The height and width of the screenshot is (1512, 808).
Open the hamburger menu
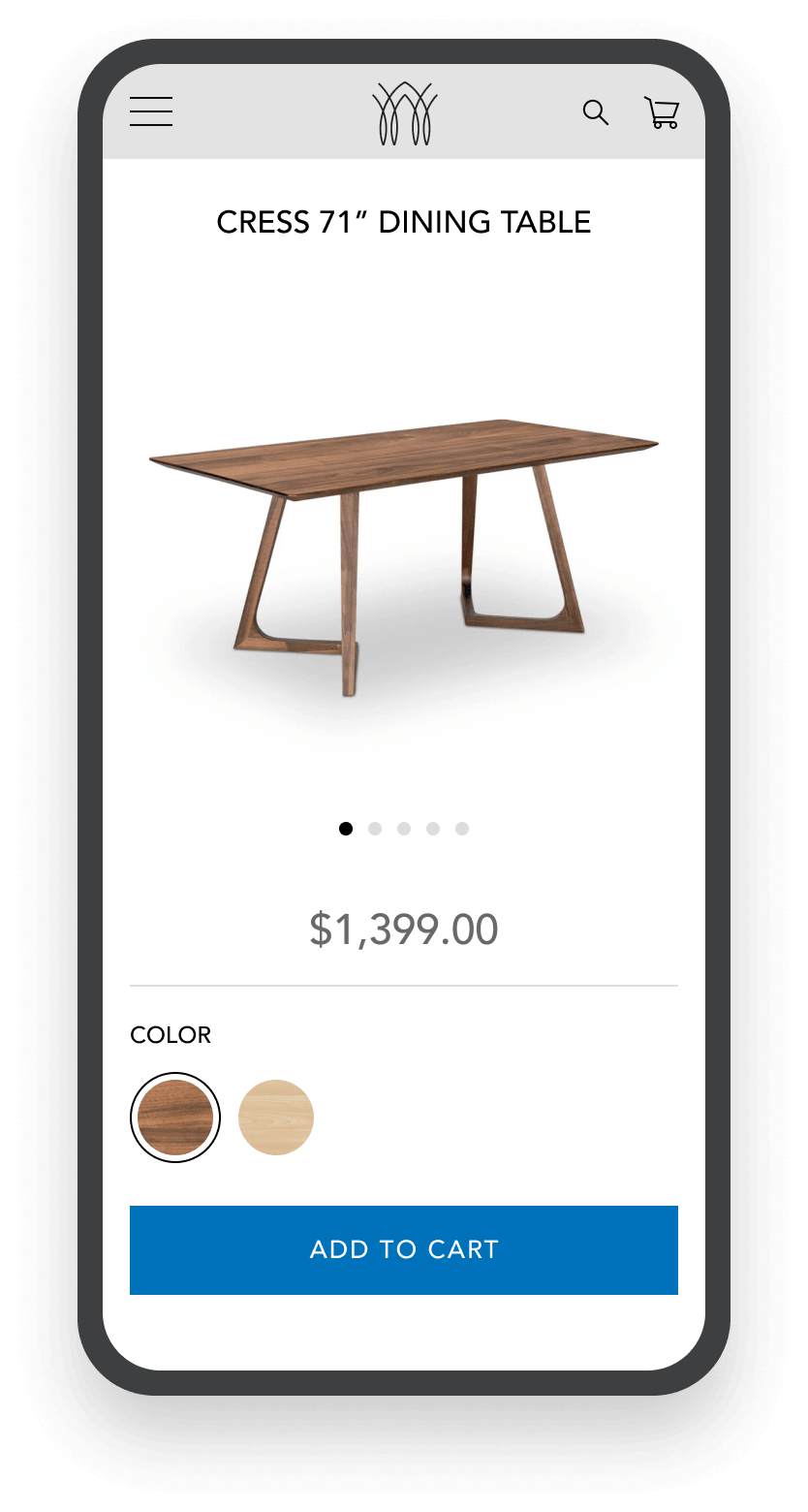pyautogui.click(x=151, y=112)
